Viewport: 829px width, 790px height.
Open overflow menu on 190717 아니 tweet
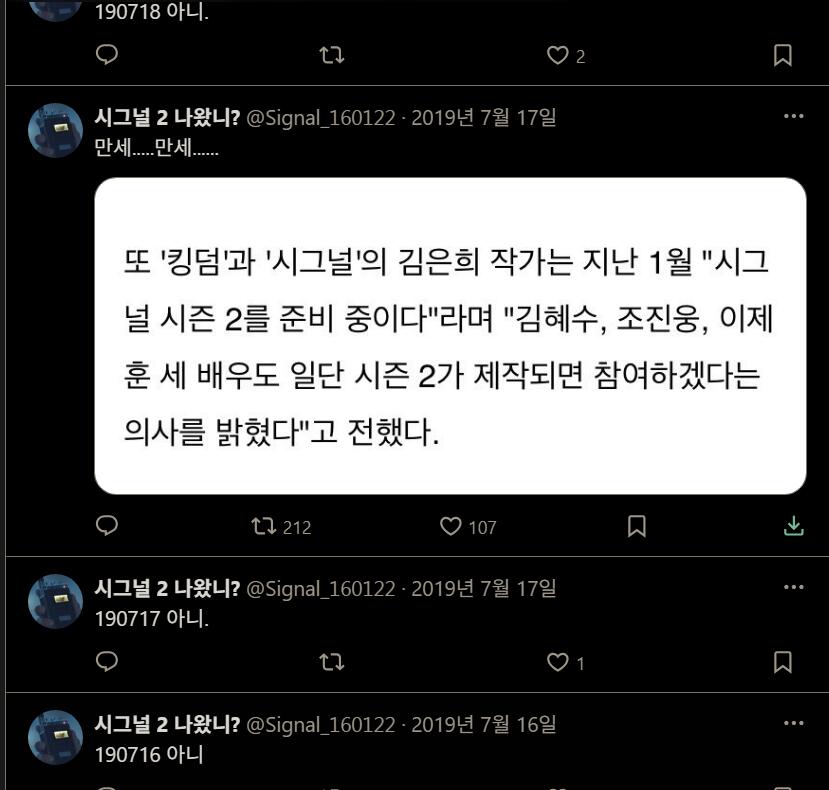click(793, 587)
